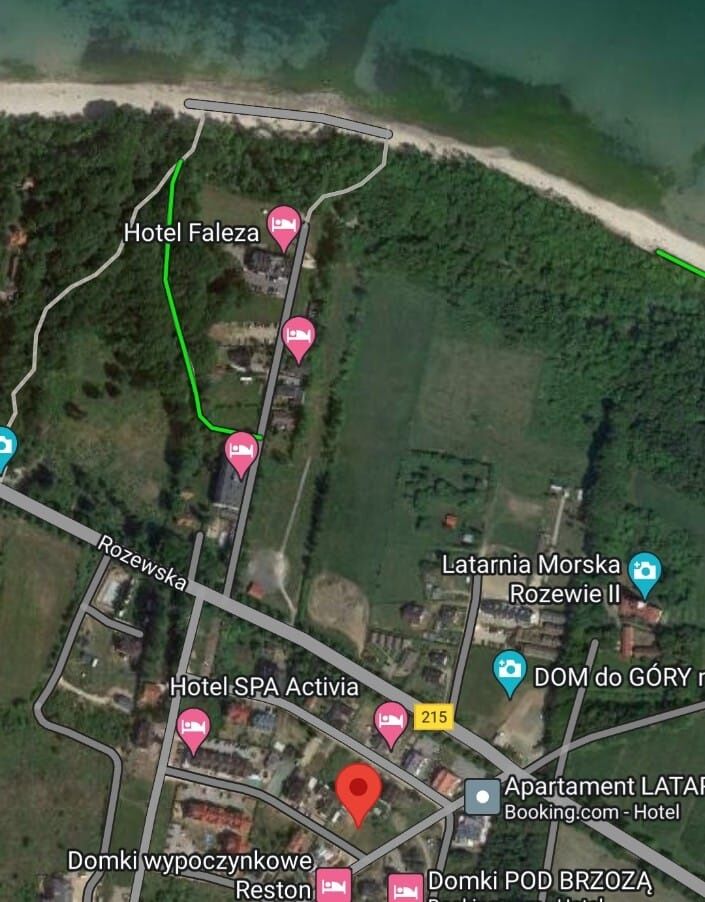
Task: Open the Hotel Faleza map pin
Action: [284, 224]
